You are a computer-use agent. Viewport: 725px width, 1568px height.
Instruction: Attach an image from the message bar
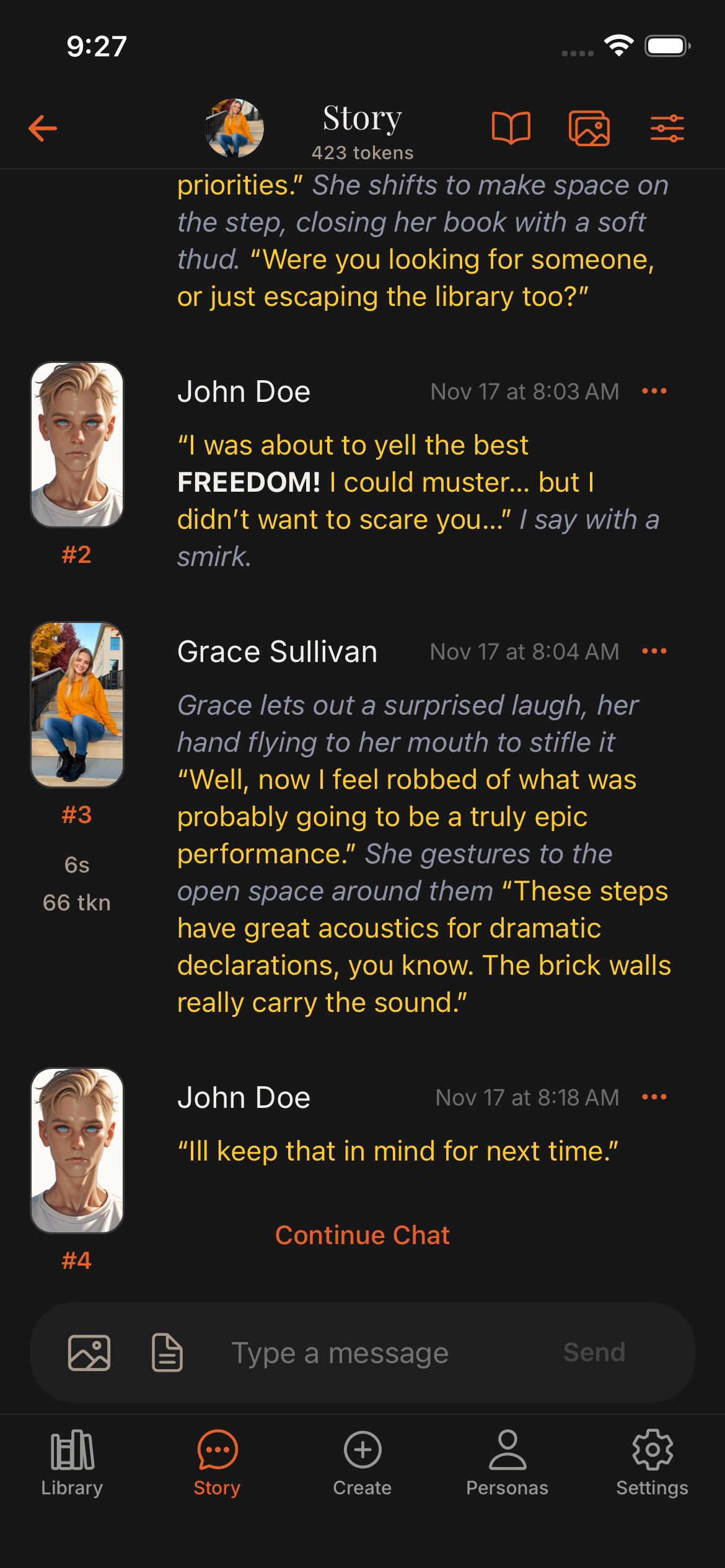89,1352
